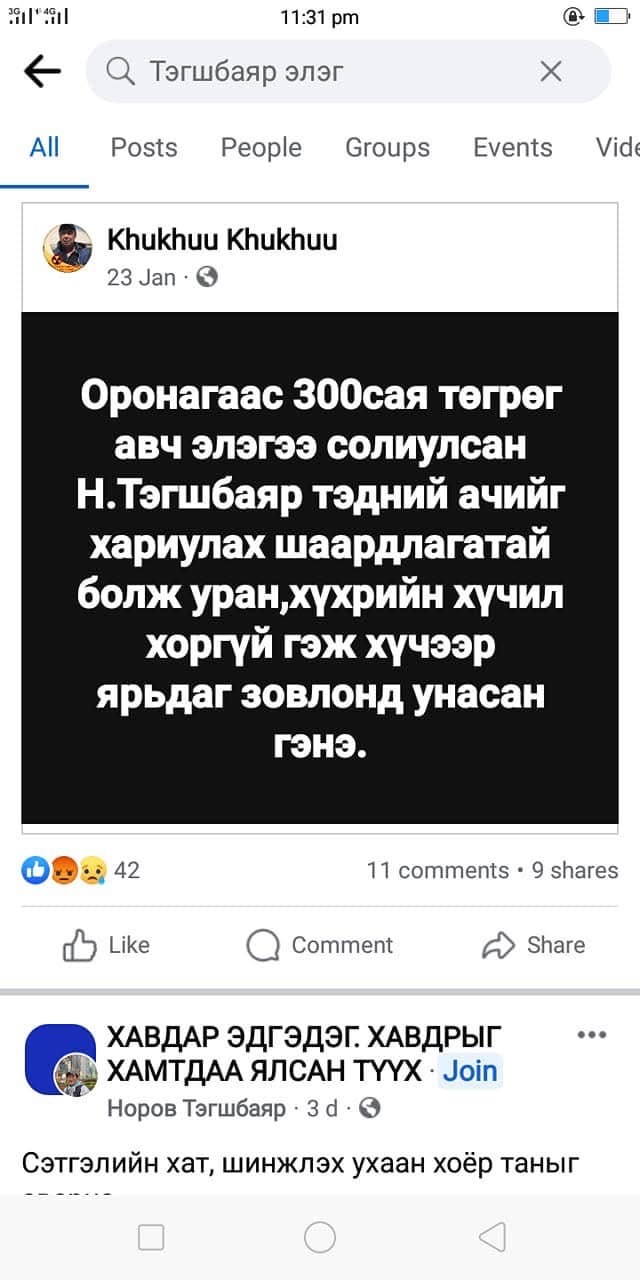Tap the system home button
The width and height of the screenshot is (640, 1280).
tap(320, 1238)
